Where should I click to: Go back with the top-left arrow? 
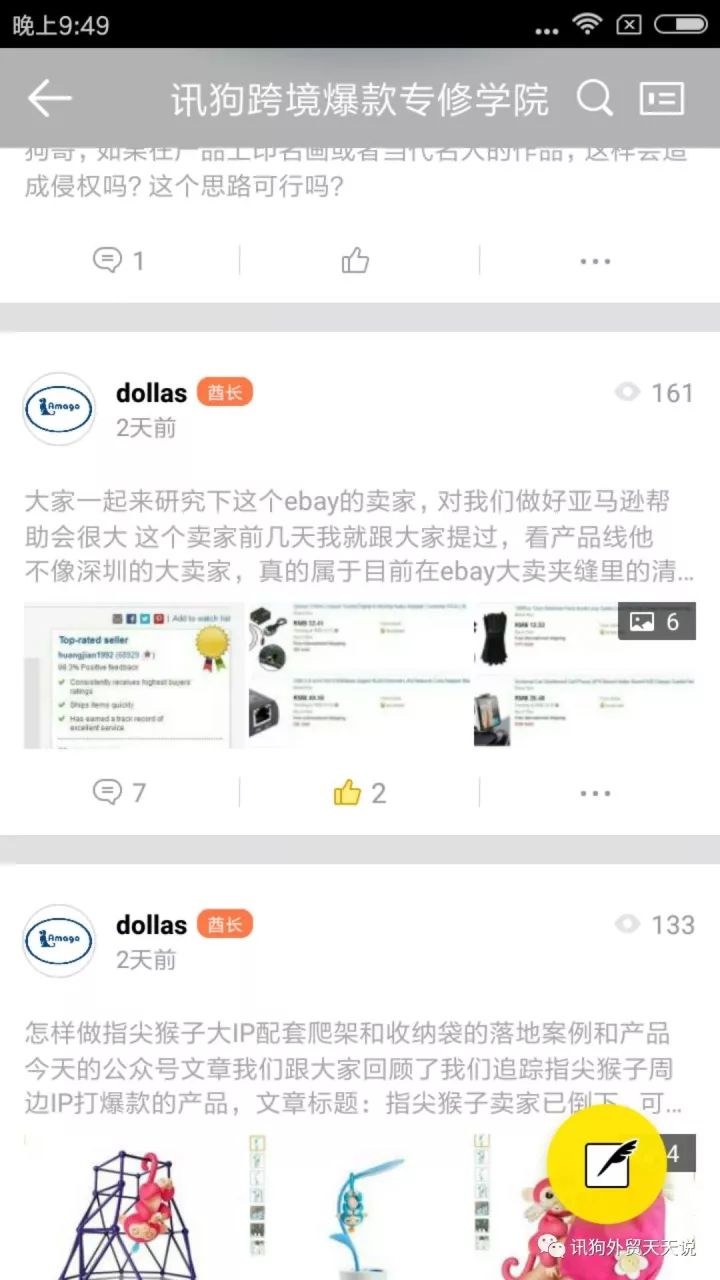49,98
